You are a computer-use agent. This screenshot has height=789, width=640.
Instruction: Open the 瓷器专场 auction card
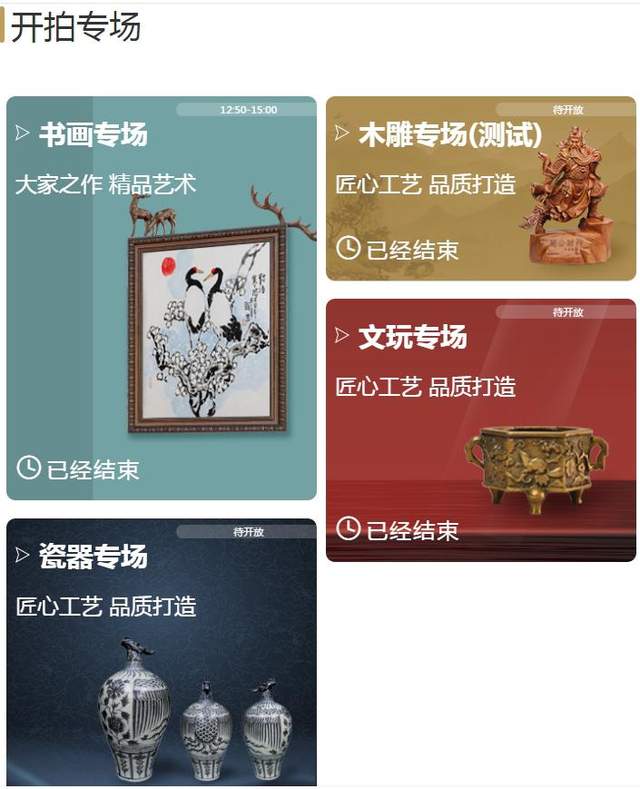point(161,651)
